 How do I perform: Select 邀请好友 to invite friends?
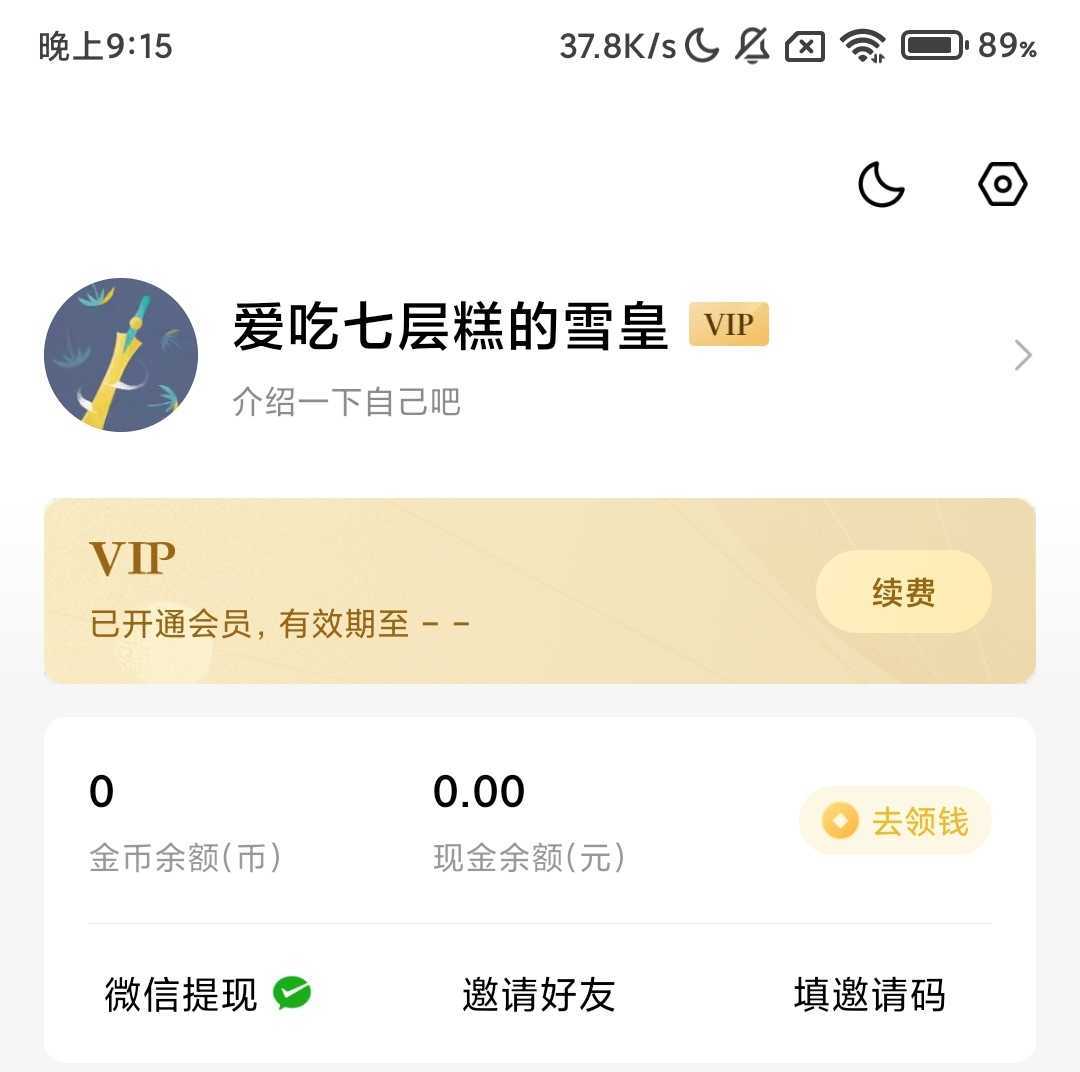click(x=538, y=995)
